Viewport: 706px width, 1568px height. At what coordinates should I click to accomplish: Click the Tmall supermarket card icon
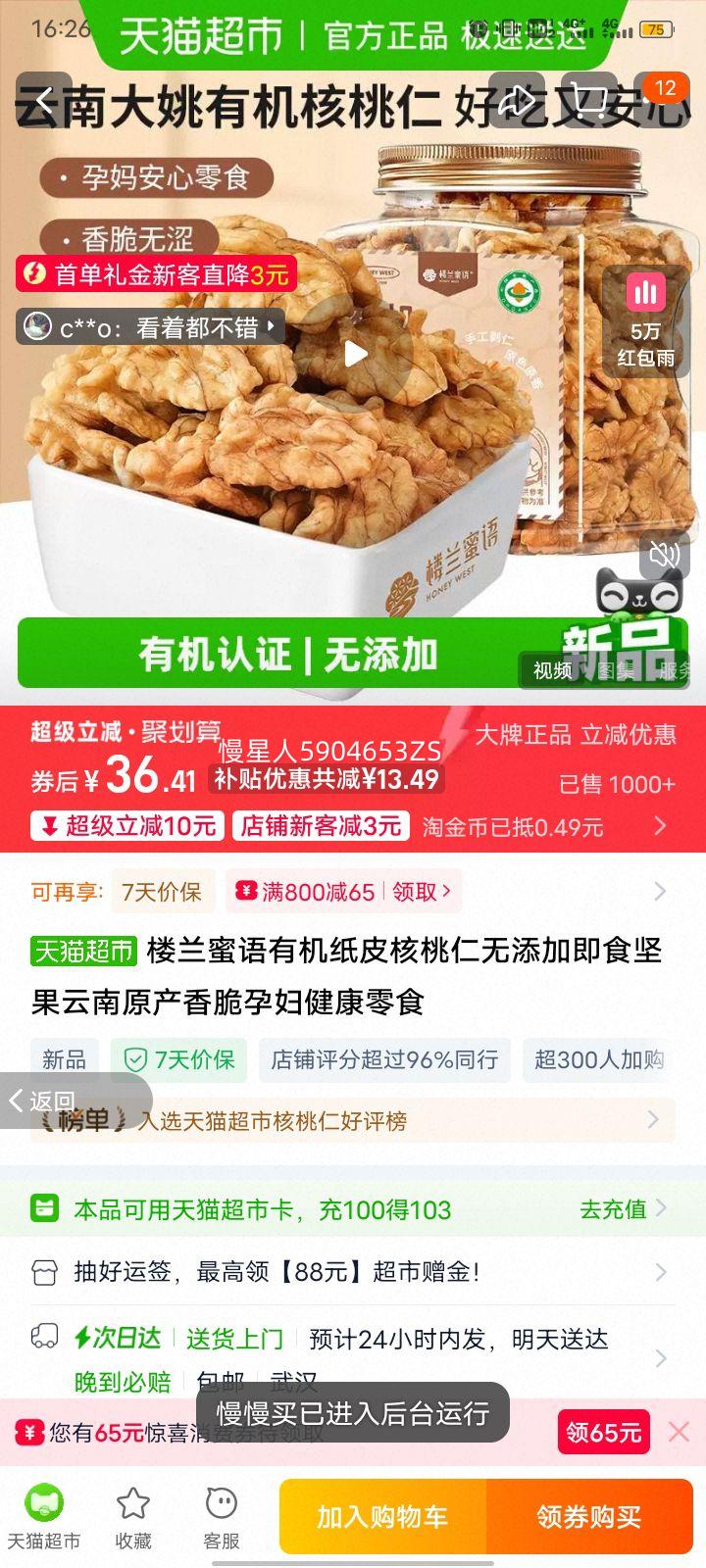(42, 1209)
